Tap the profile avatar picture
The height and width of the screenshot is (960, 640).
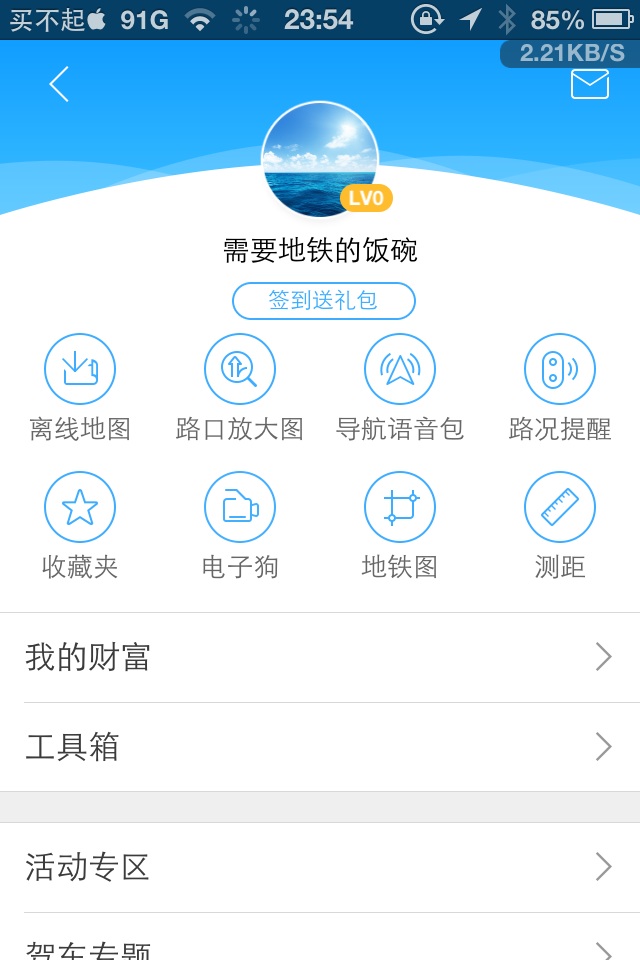(320, 160)
